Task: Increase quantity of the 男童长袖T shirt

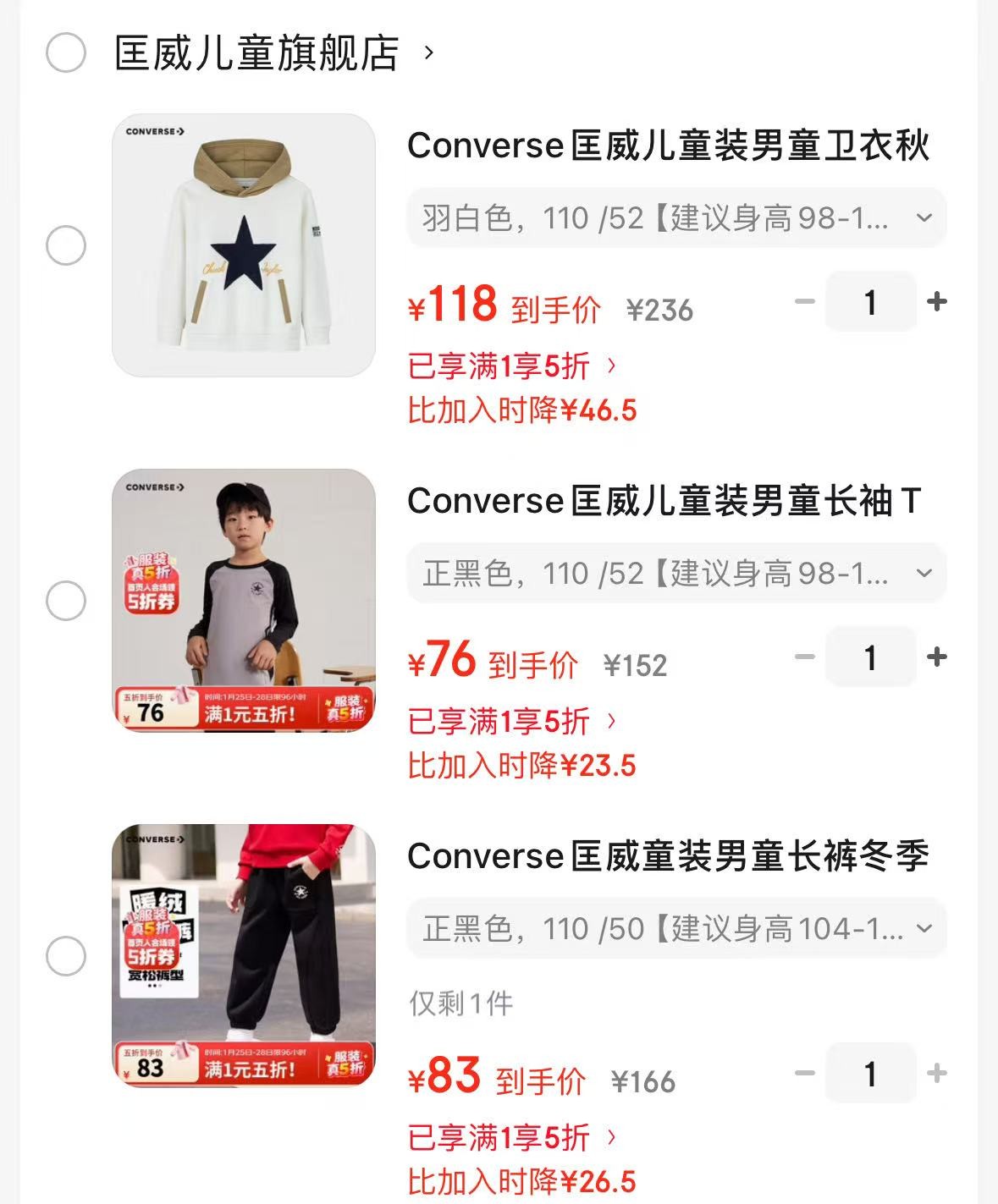Action: pos(936,657)
